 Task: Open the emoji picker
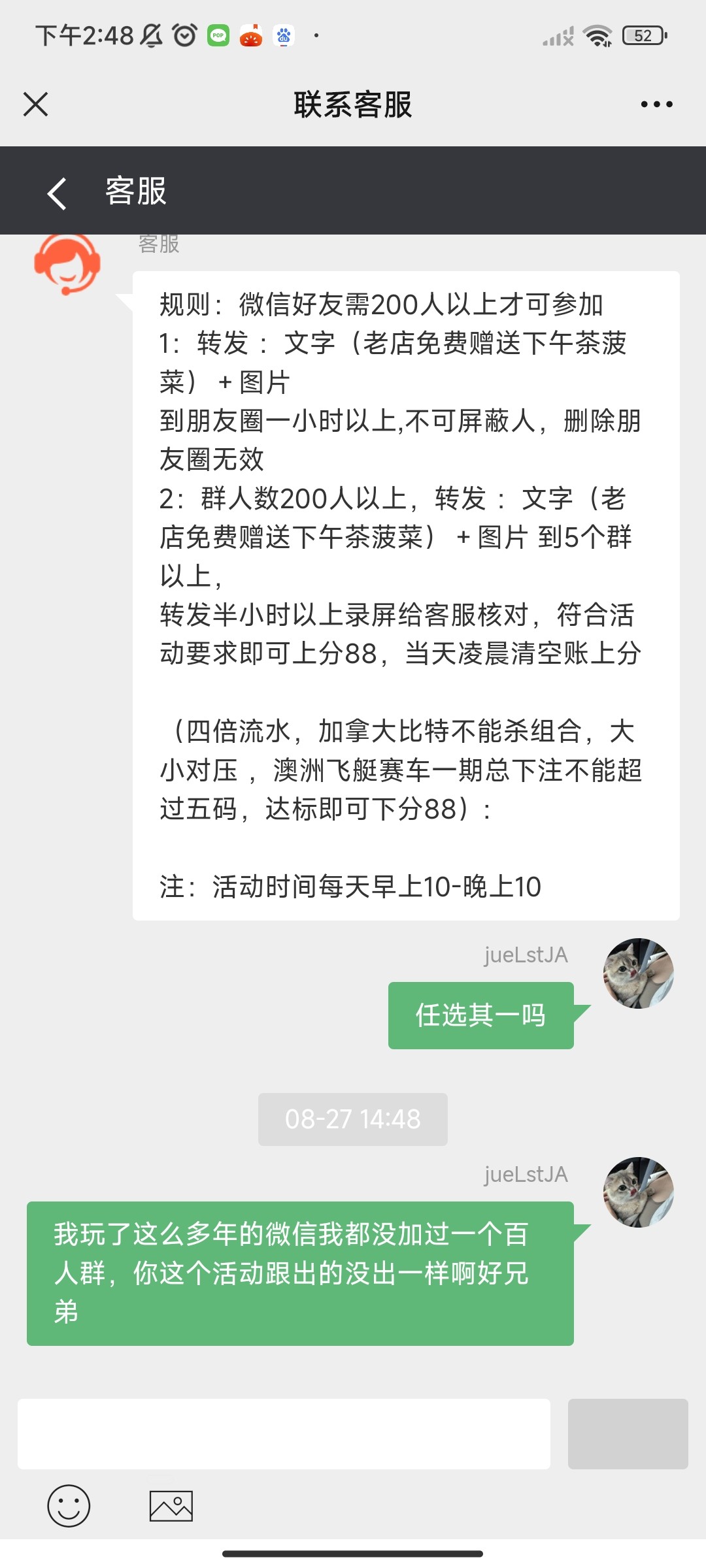(x=69, y=1506)
